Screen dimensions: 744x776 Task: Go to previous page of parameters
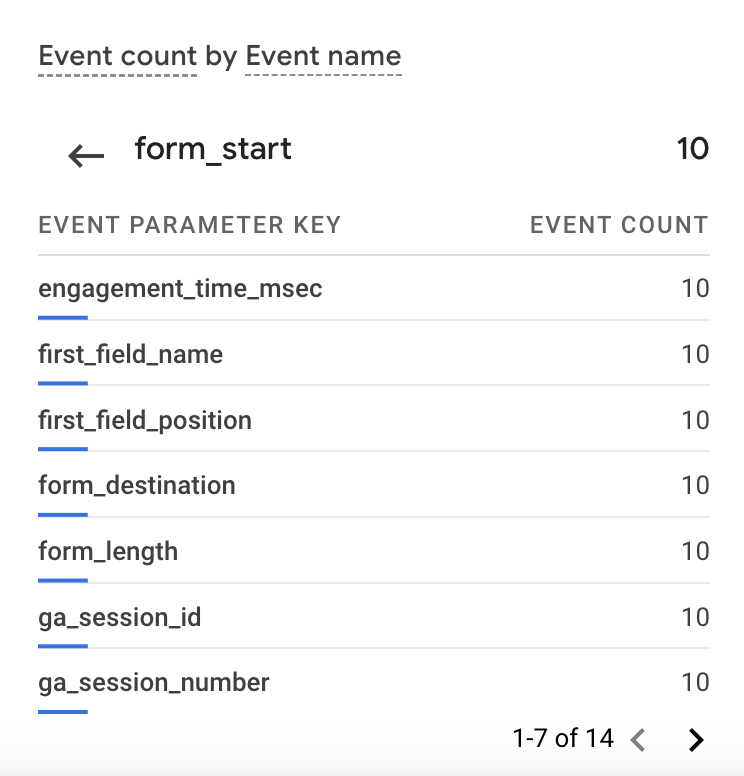639,740
